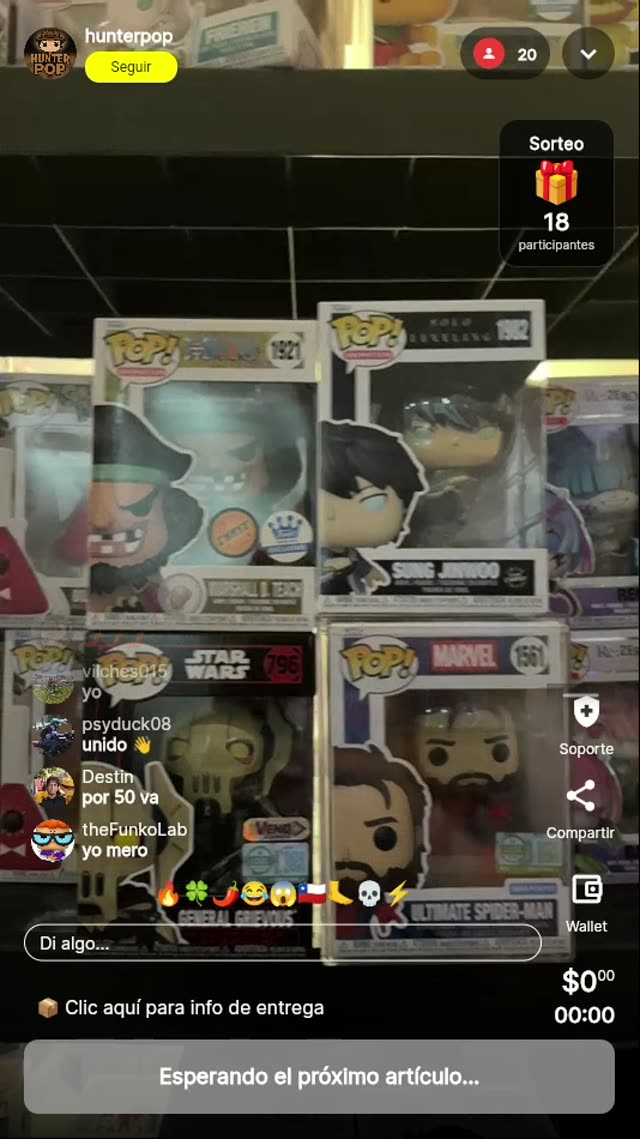Tap the 'Di algo...' chat field
The image size is (640, 1139).
pyautogui.click(x=282, y=942)
